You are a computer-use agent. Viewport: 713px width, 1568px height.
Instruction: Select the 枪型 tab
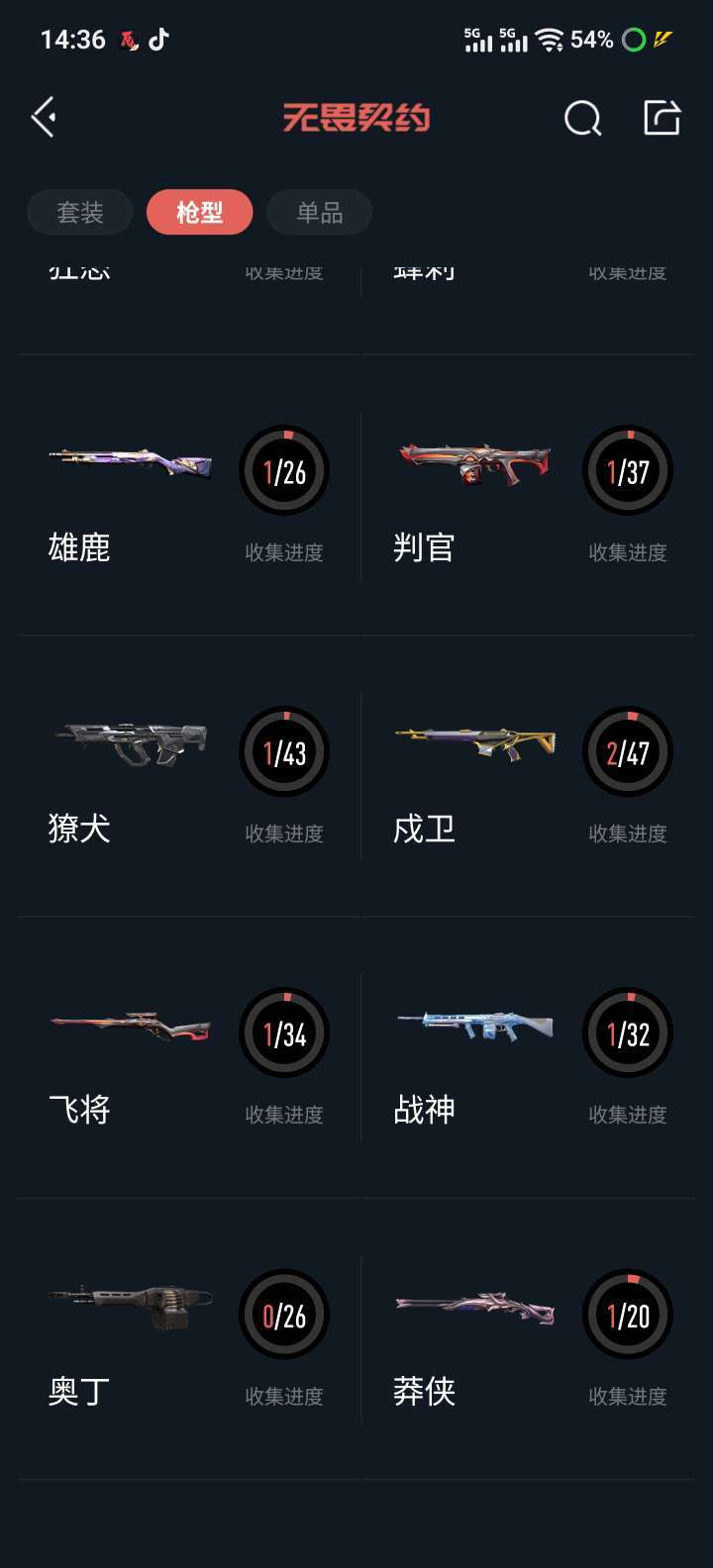199,212
